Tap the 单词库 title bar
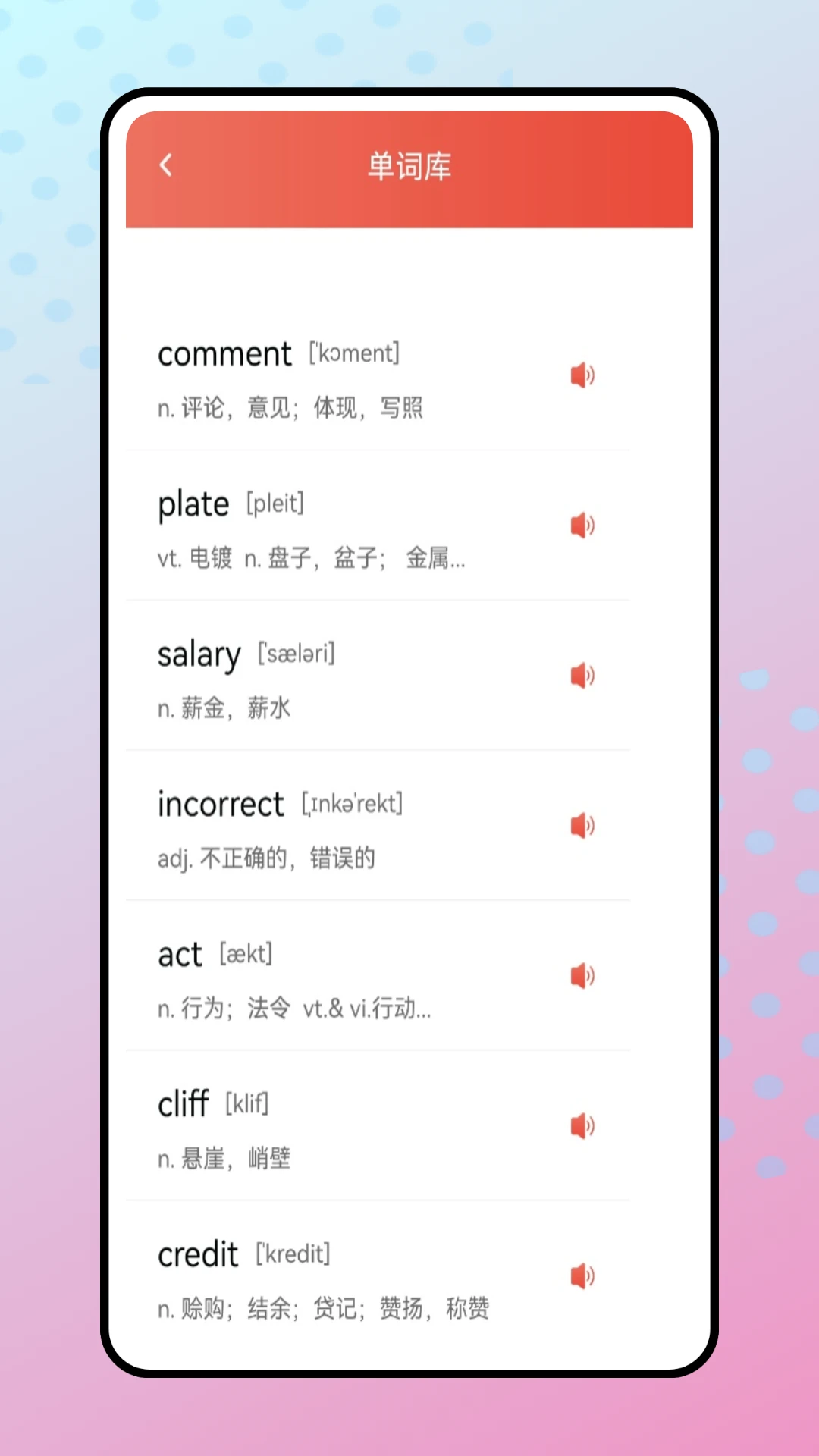Screen dimensions: 819x1456 point(408,168)
